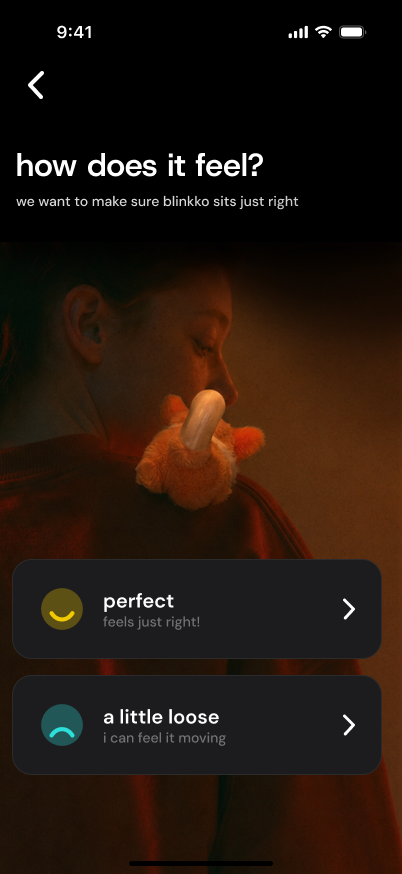Go back with the top-left arrow
The height and width of the screenshot is (874, 402).
(36, 85)
